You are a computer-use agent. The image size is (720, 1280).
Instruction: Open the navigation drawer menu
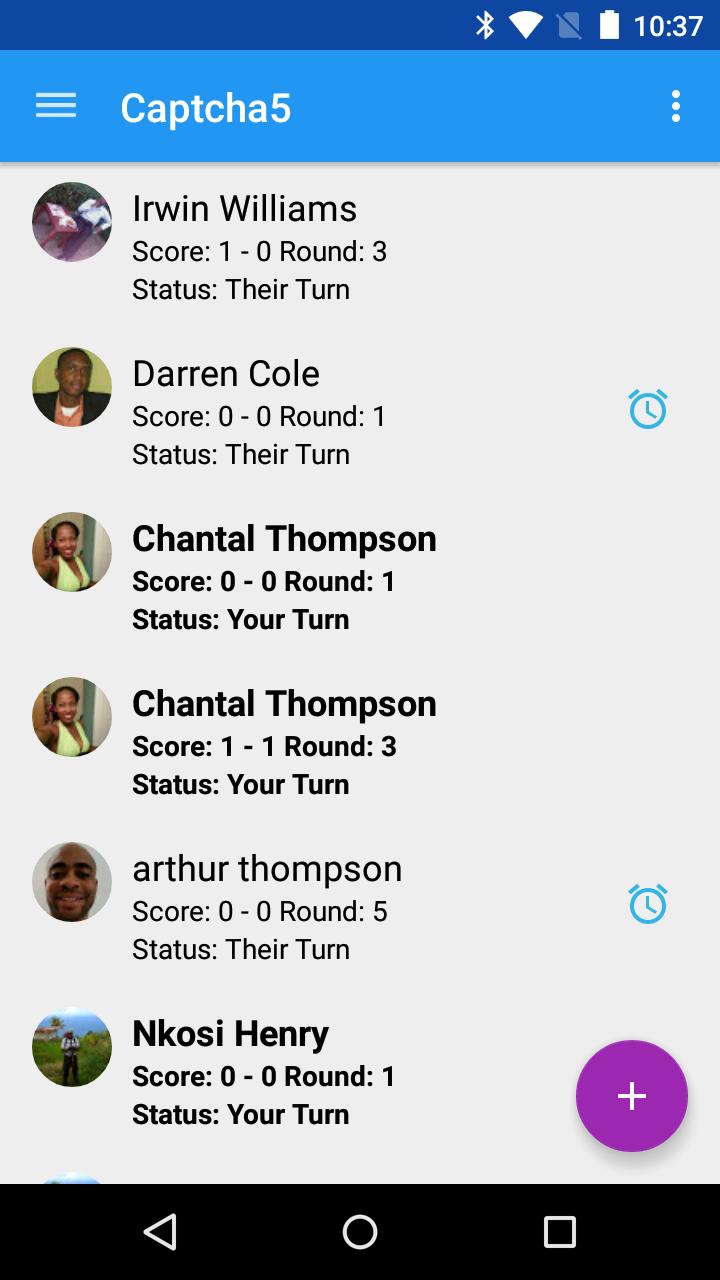tap(56, 106)
